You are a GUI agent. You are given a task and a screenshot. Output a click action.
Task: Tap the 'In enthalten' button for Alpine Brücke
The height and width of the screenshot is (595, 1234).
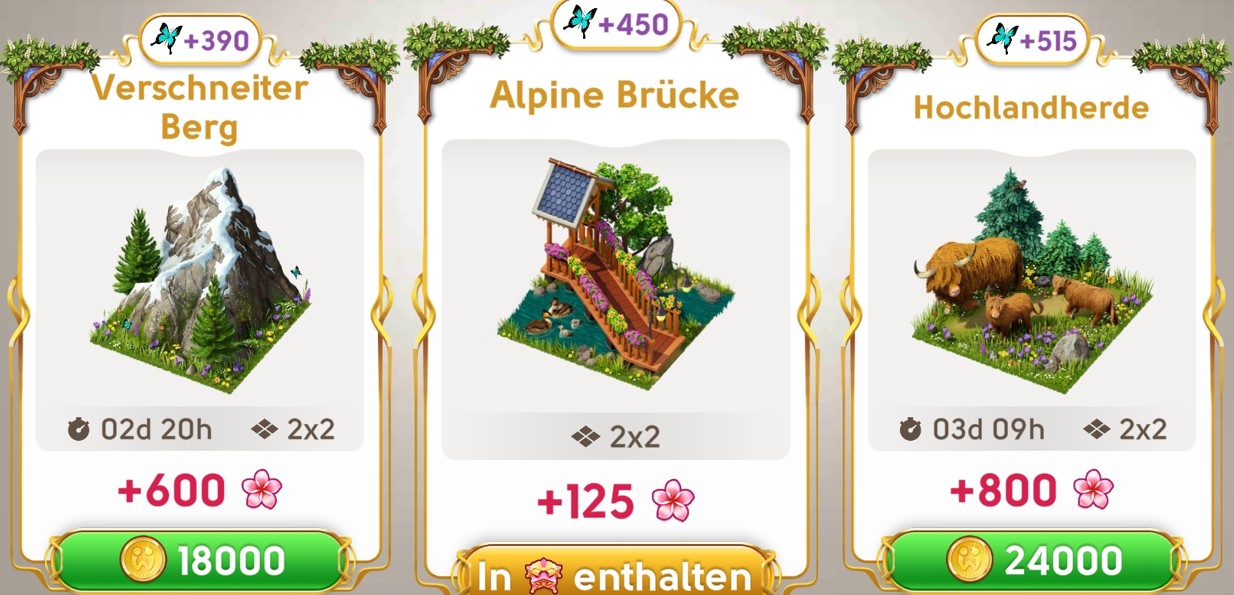tap(615, 575)
